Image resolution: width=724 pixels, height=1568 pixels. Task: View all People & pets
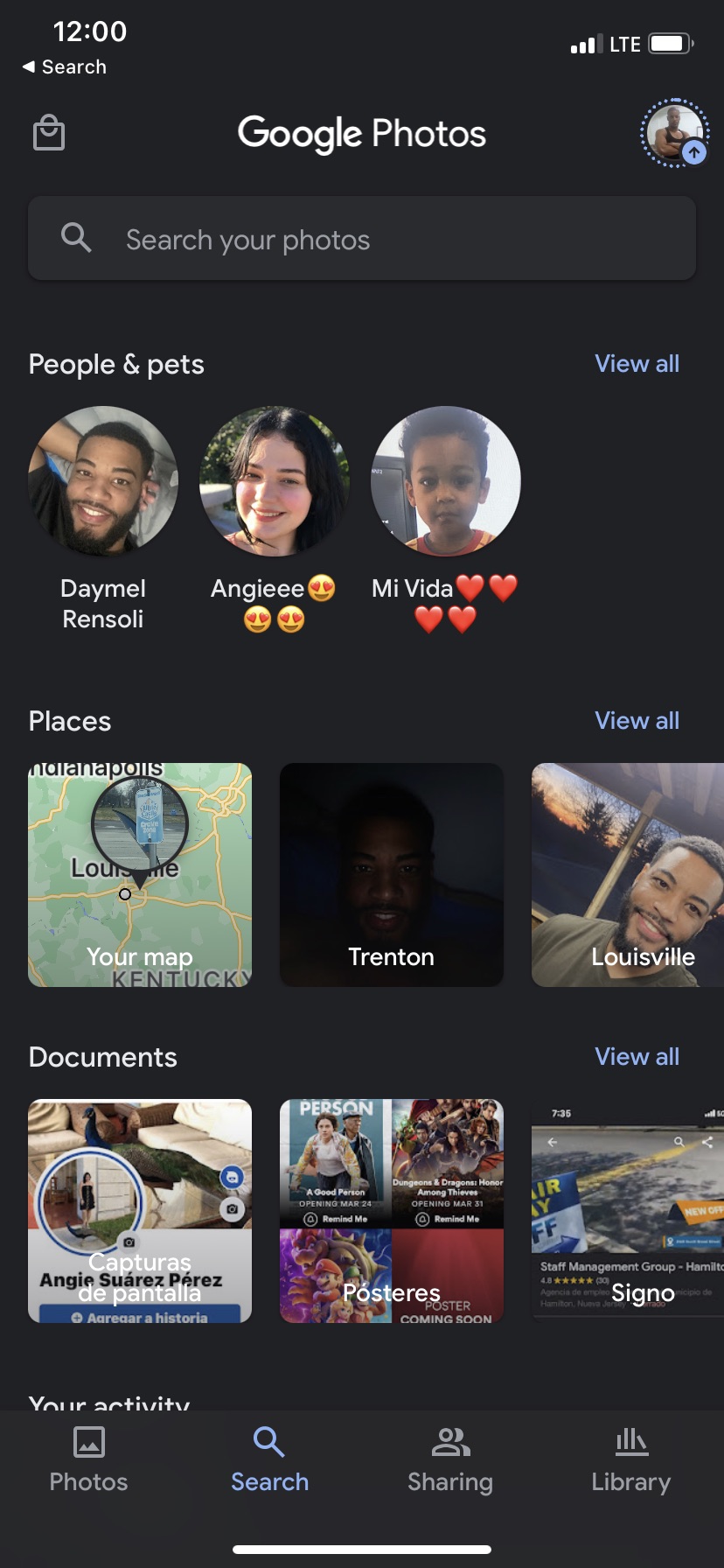click(x=637, y=364)
